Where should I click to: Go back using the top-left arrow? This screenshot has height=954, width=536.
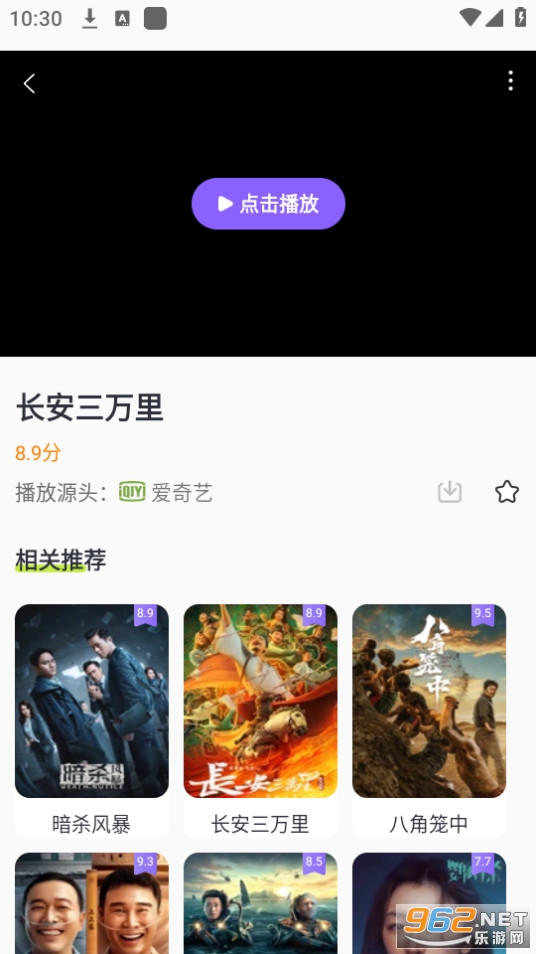point(29,83)
